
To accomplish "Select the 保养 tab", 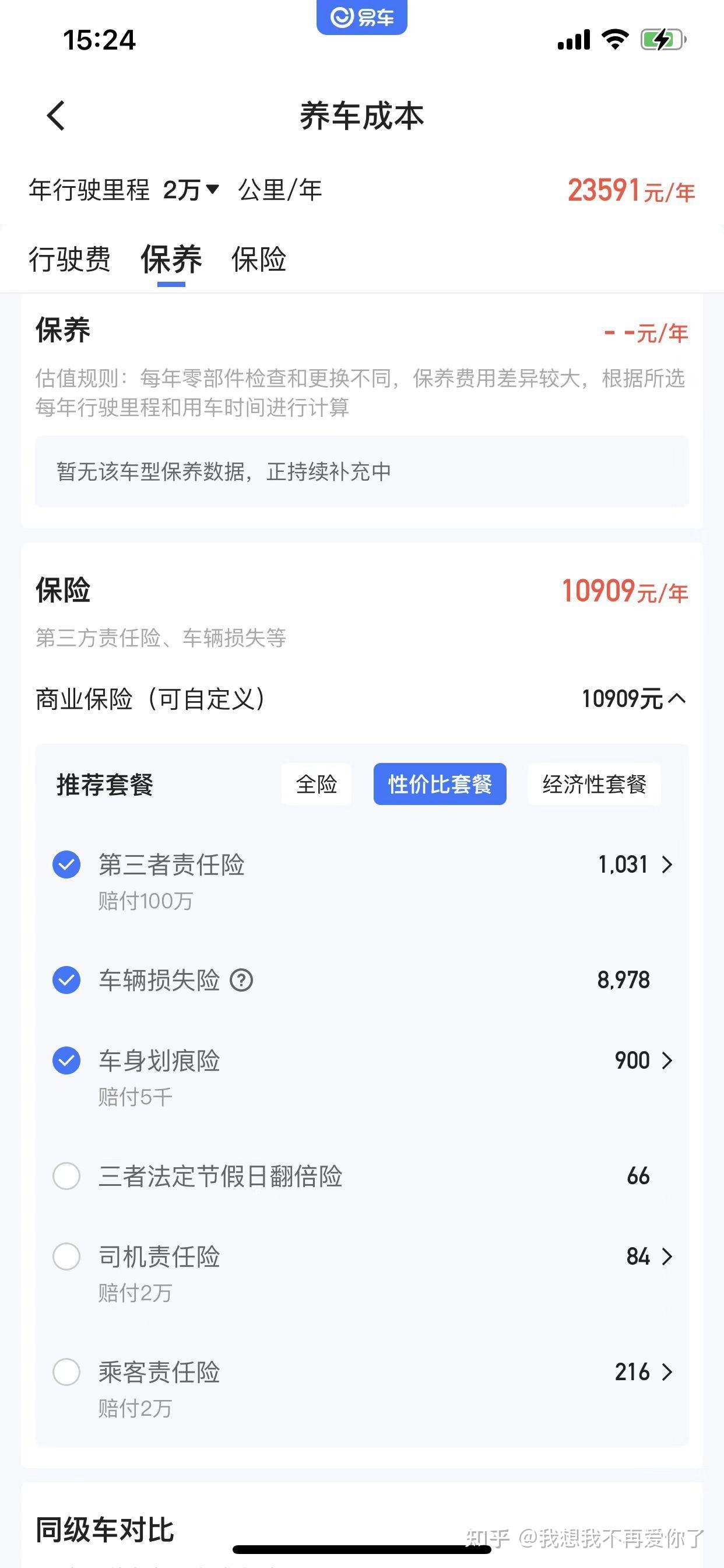I will [x=171, y=260].
